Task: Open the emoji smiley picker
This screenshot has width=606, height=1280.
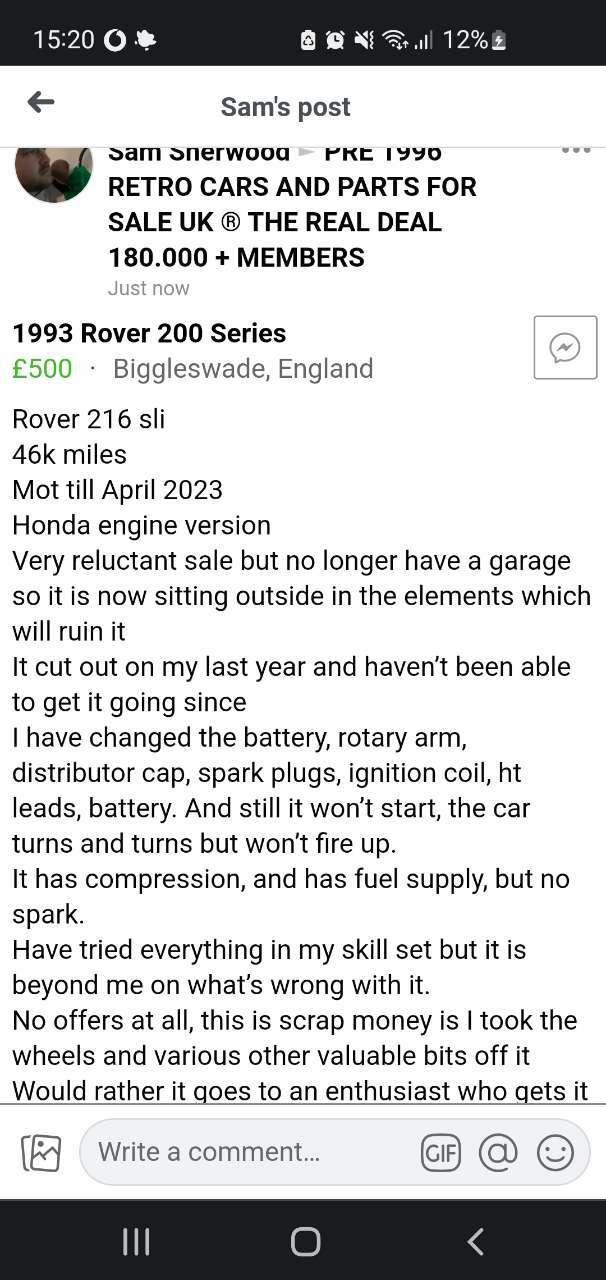Action: tap(555, 1153)
